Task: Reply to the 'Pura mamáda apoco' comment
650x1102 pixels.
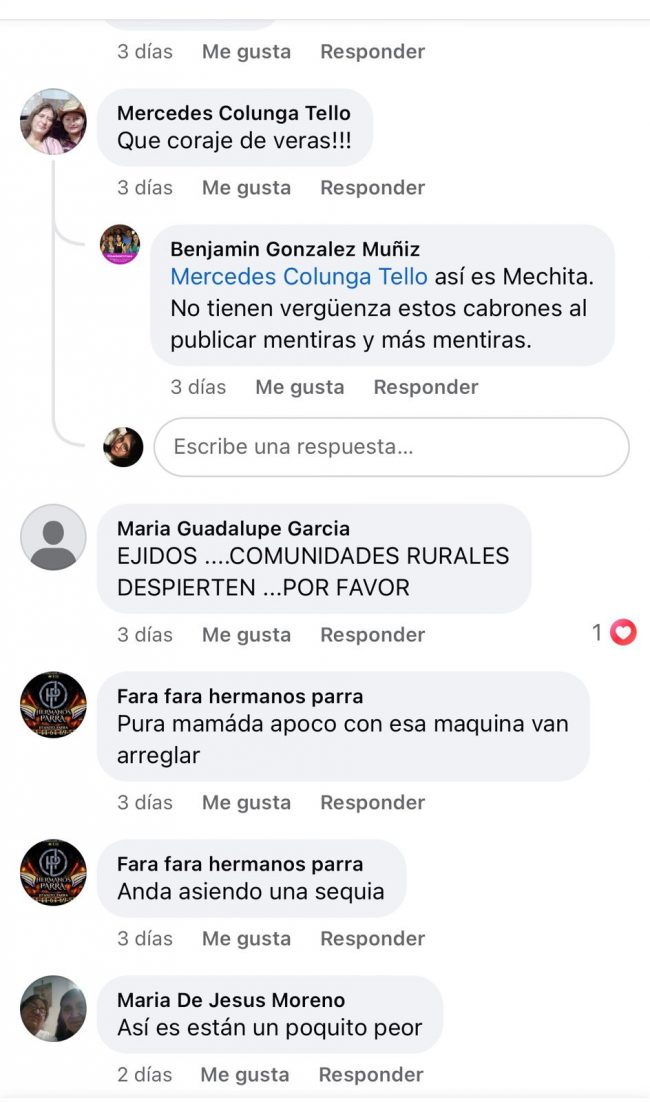Action: pos(372,802)
